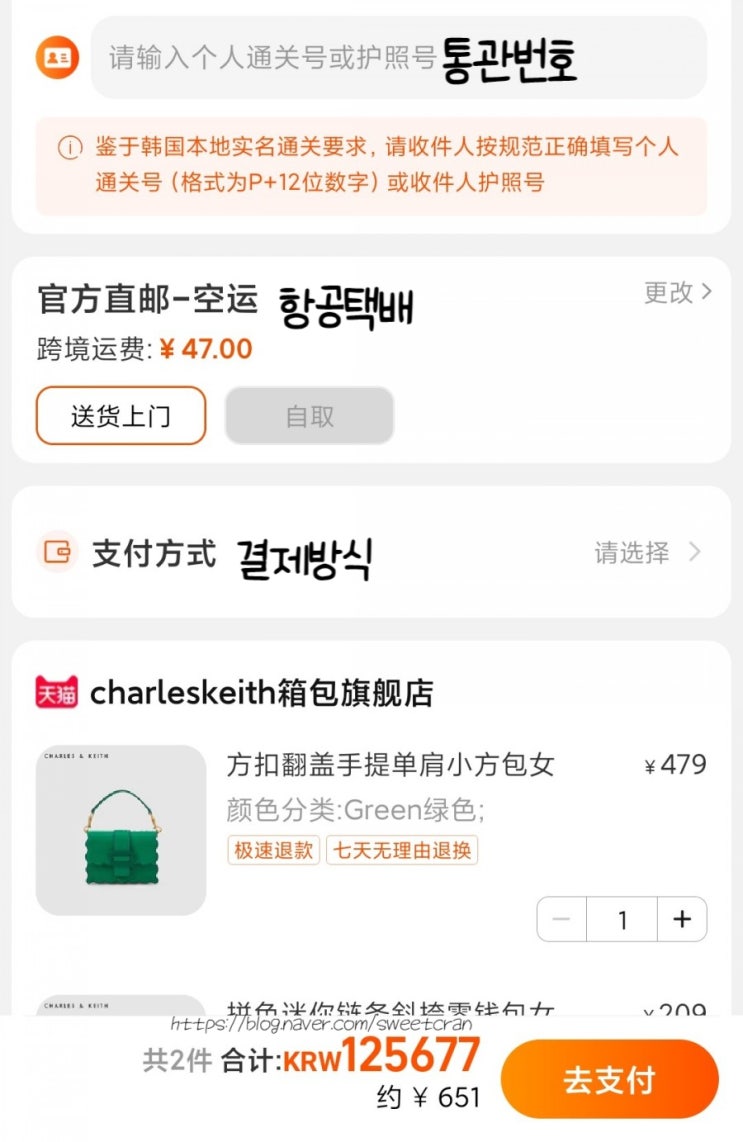Open the charleskeith箱包旗舰店 store
The width and height of the screenshot is (743, 1142).
pos(260,693)
